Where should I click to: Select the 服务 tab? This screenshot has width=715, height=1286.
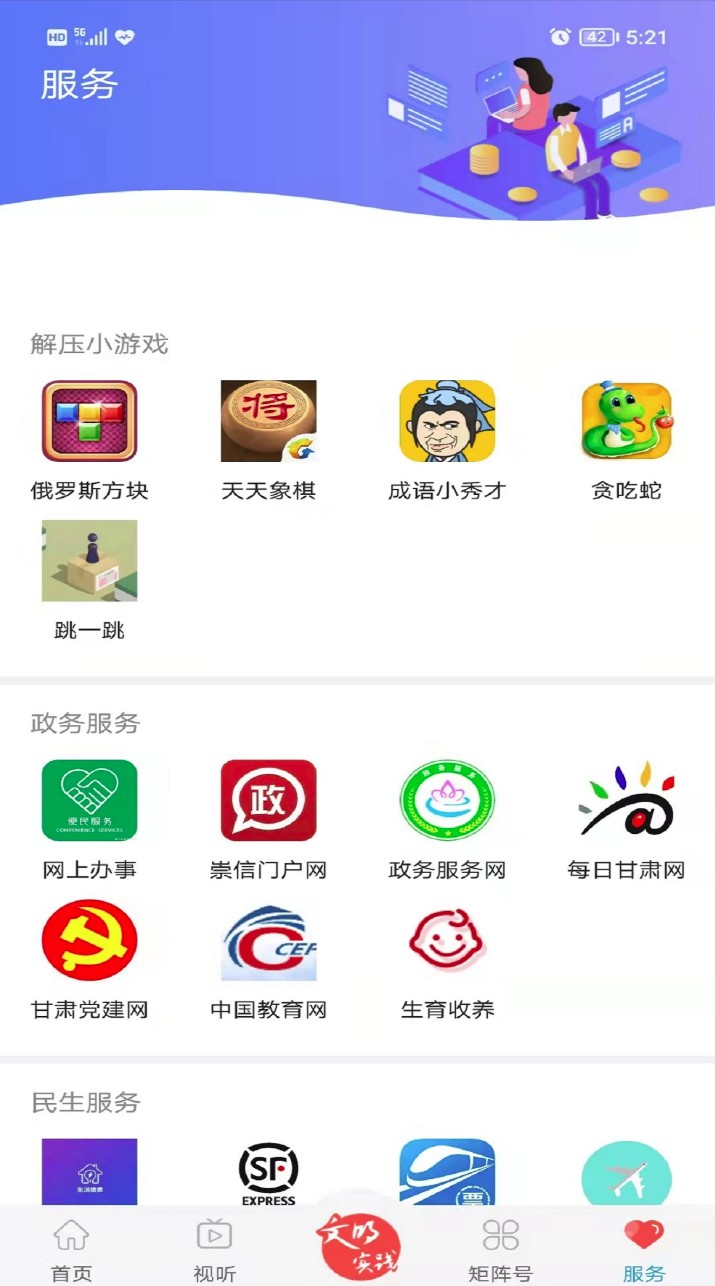point(643,1249)
